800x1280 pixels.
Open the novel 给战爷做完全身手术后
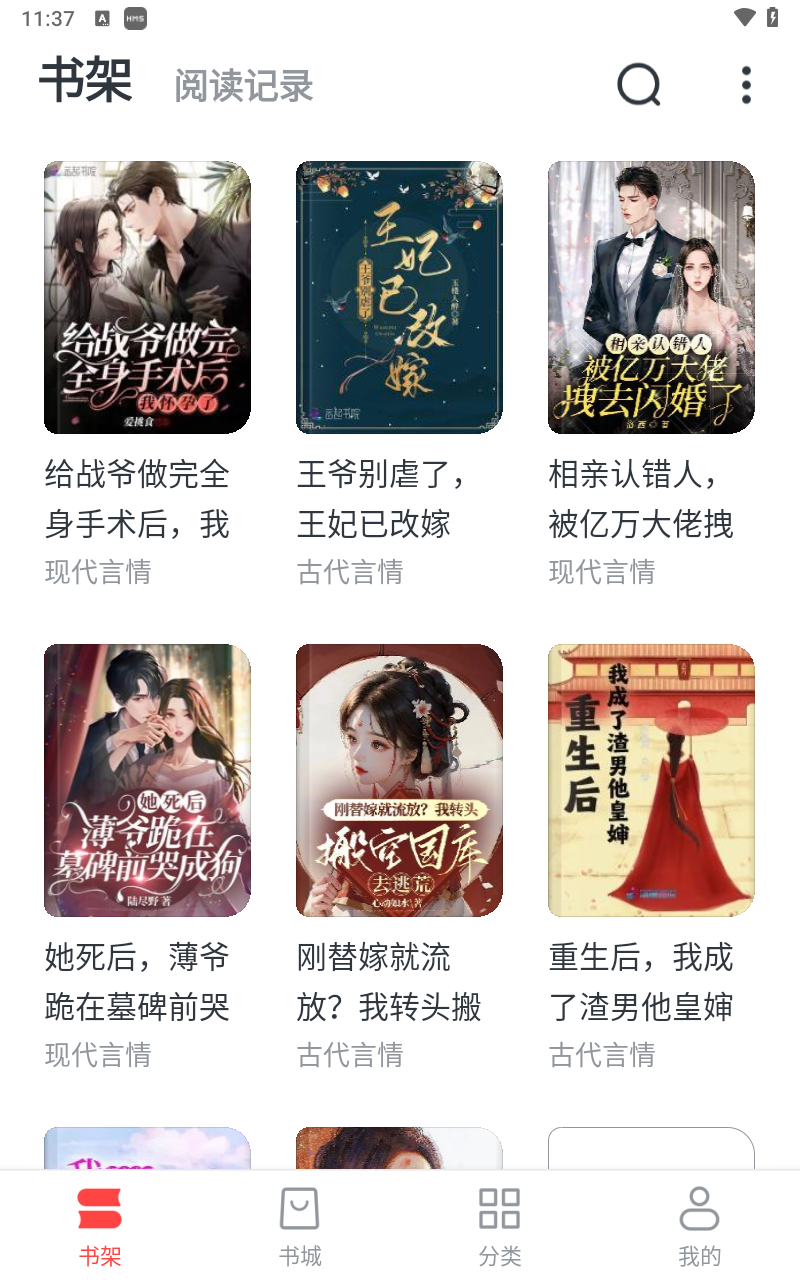[147, 297]
